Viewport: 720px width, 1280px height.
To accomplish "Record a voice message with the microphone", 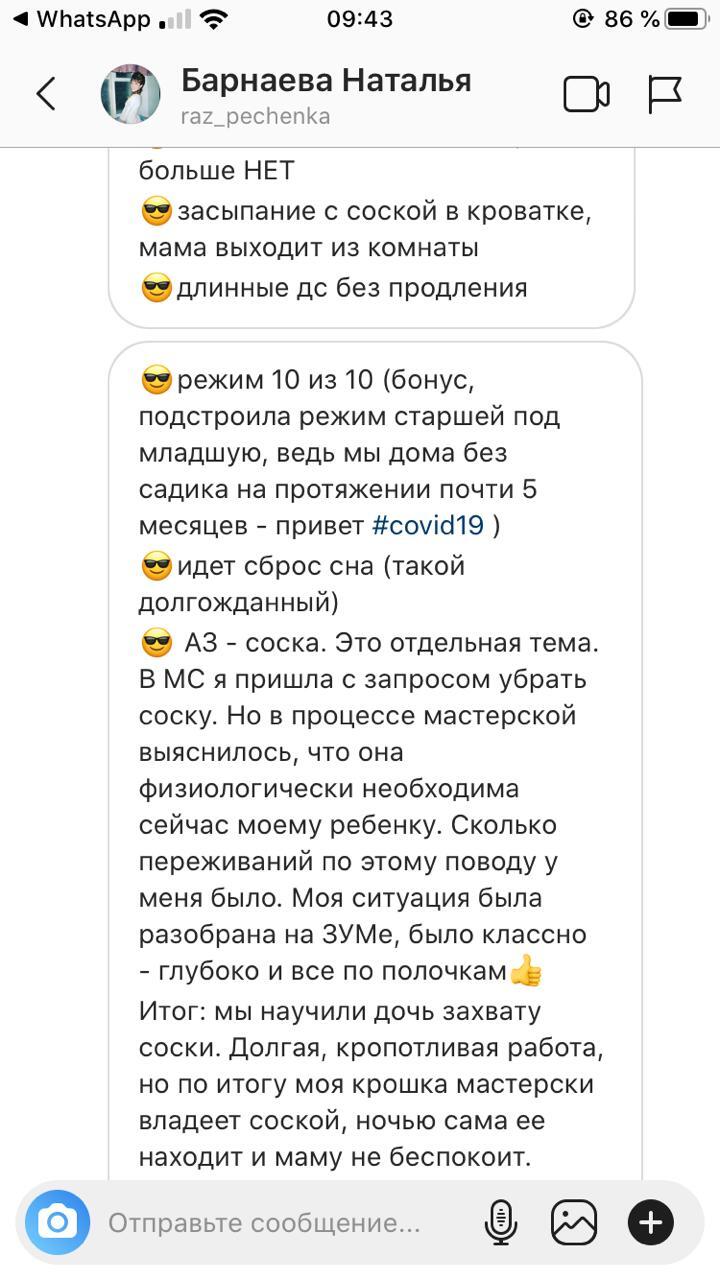I will 500,1222.
